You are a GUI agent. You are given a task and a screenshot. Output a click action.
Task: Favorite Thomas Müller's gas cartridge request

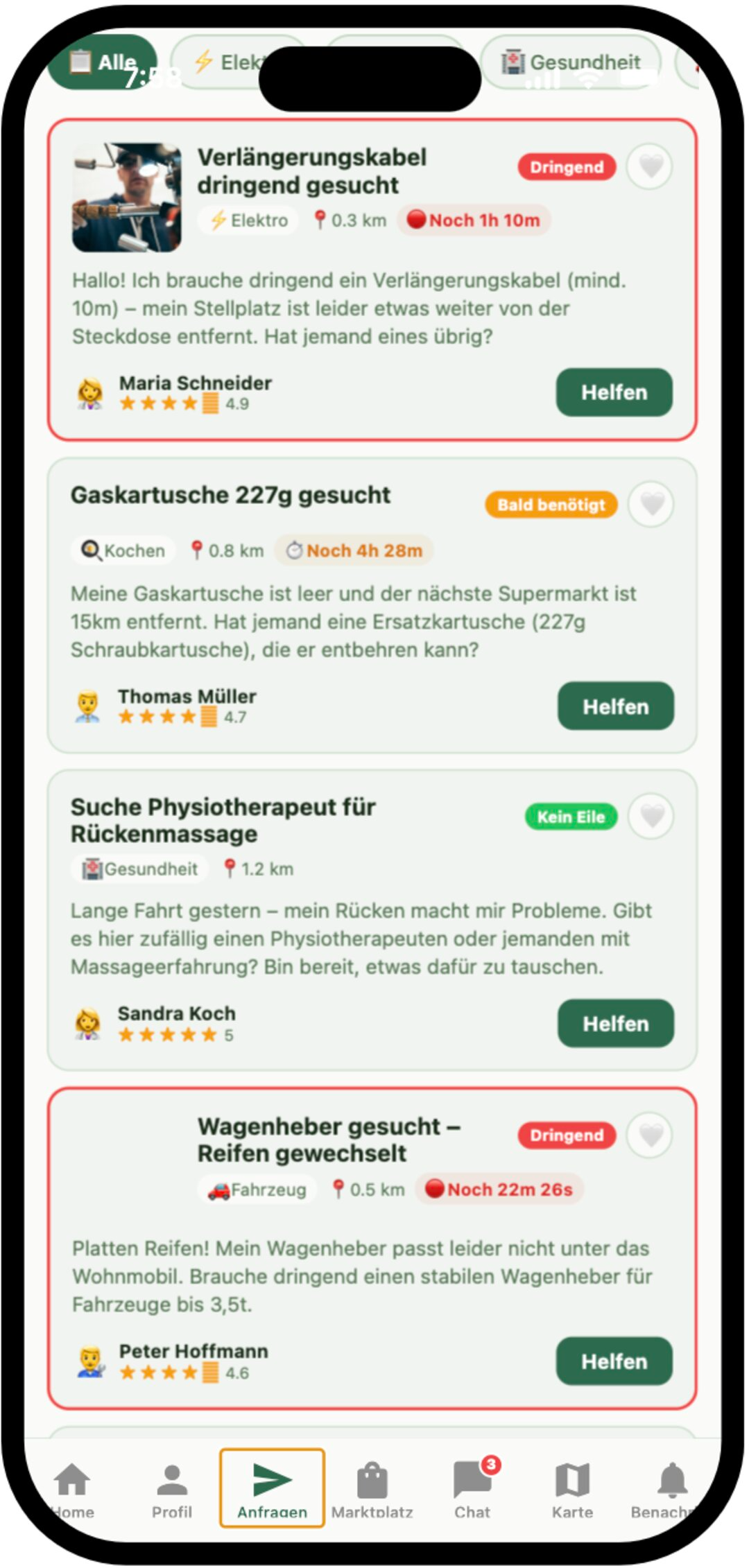(x=650, y=505)
